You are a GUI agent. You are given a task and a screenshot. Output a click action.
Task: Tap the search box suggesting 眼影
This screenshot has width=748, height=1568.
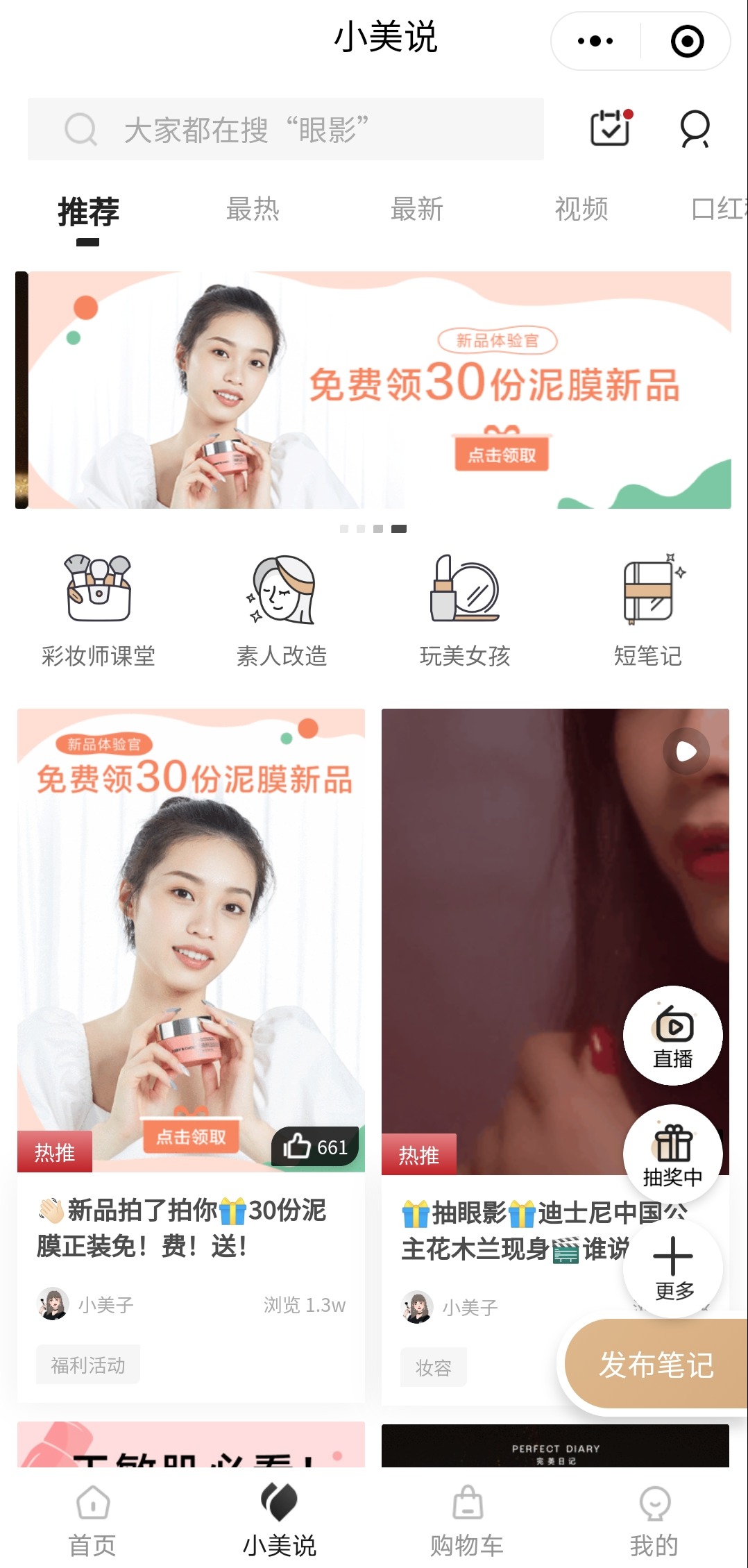284,130
